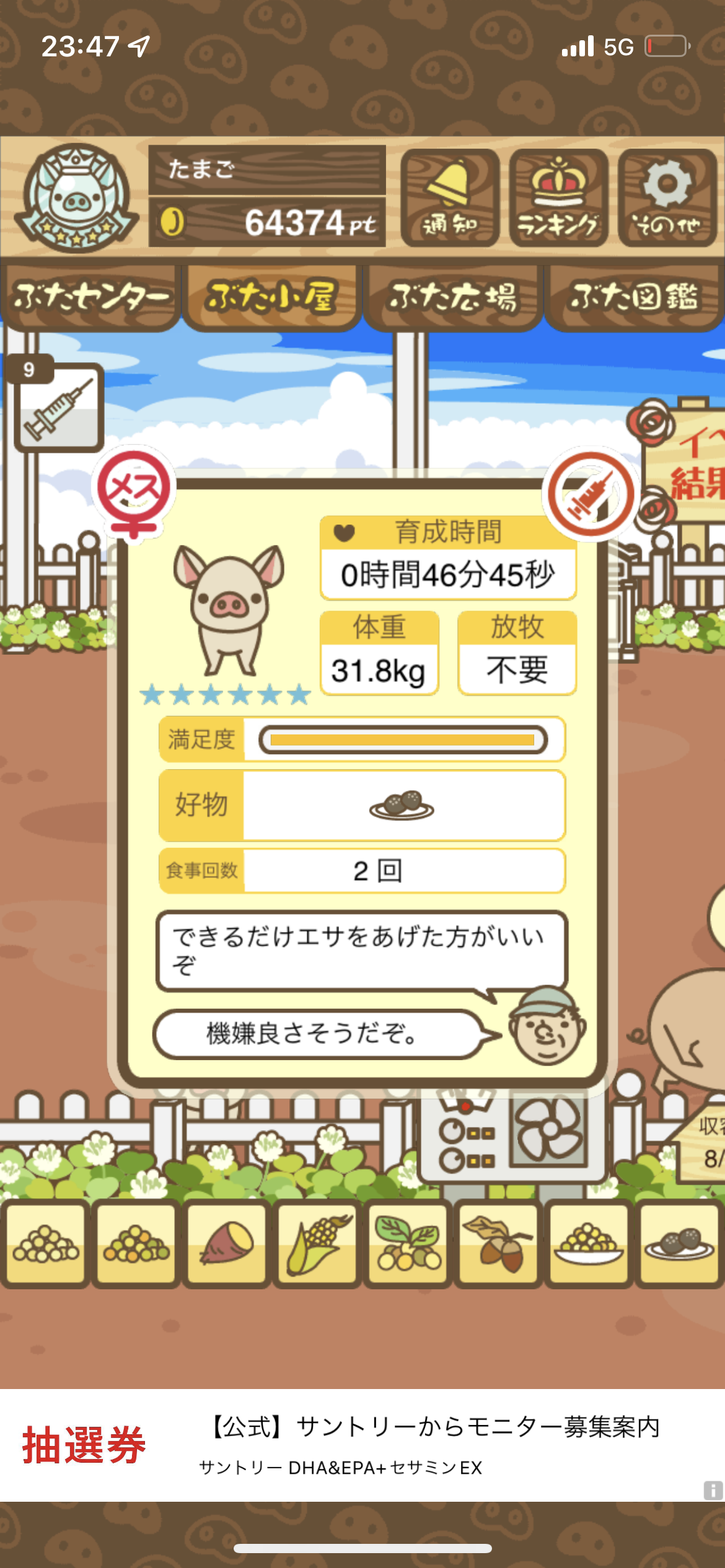Switch to the ぶた小屋 tab
725x1568 pixels.
[x=271, y=298]
